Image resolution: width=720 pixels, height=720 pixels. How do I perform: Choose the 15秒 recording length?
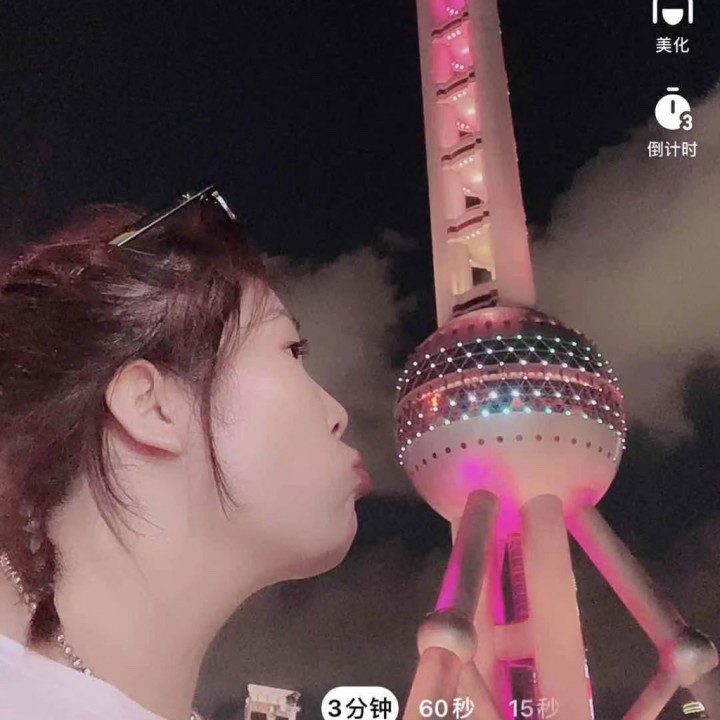click(533, 708)
